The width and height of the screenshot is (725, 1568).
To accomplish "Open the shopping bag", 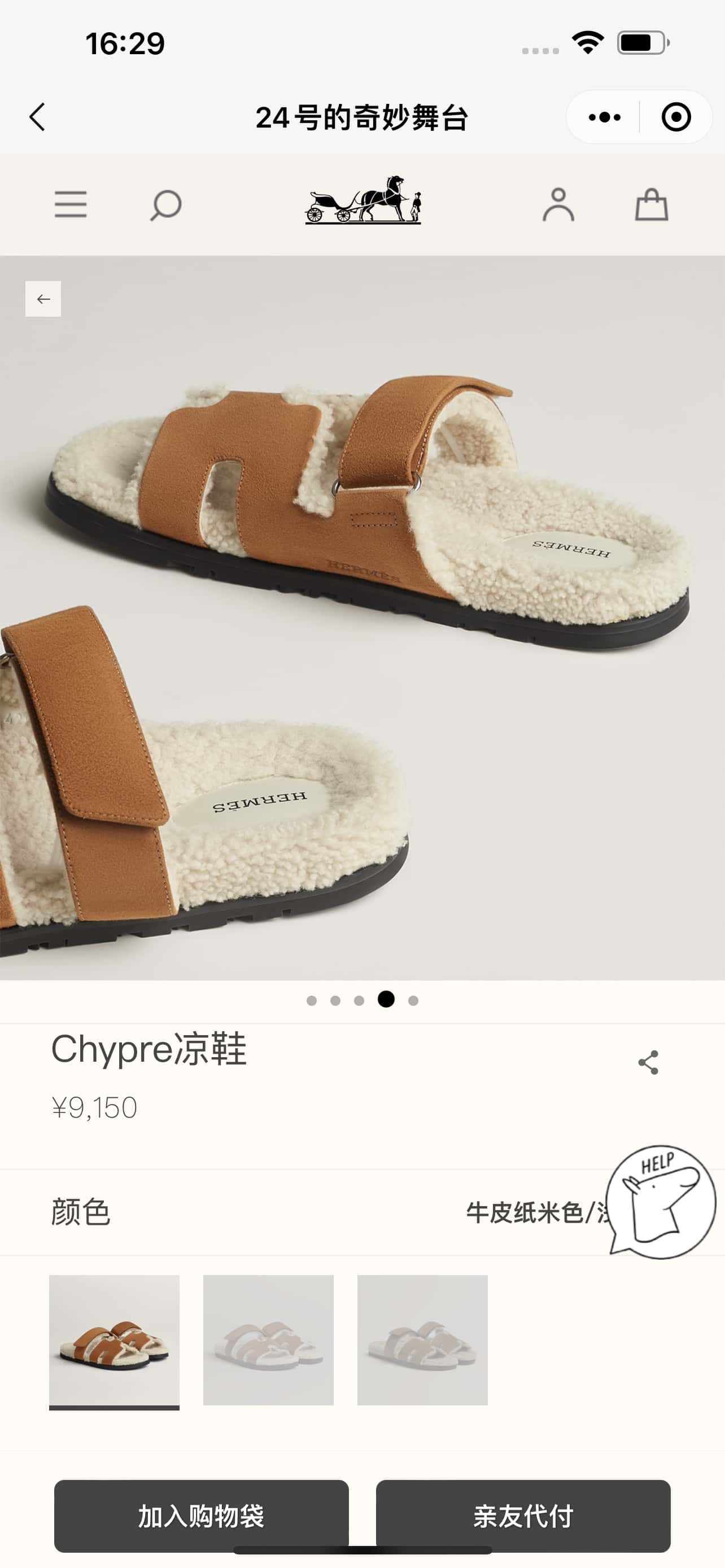I will click(652, 204).
